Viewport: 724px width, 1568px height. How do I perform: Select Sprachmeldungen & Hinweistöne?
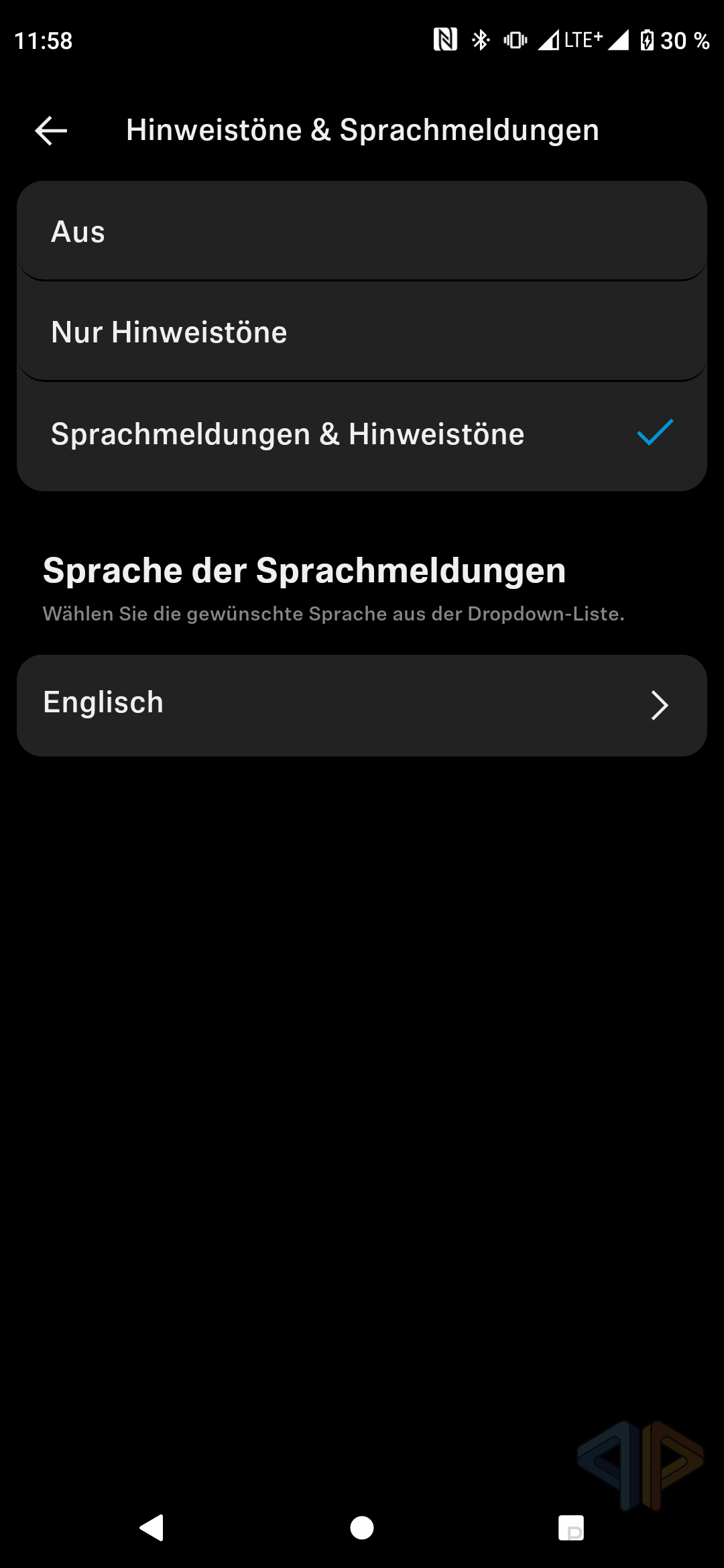point(362,434)
